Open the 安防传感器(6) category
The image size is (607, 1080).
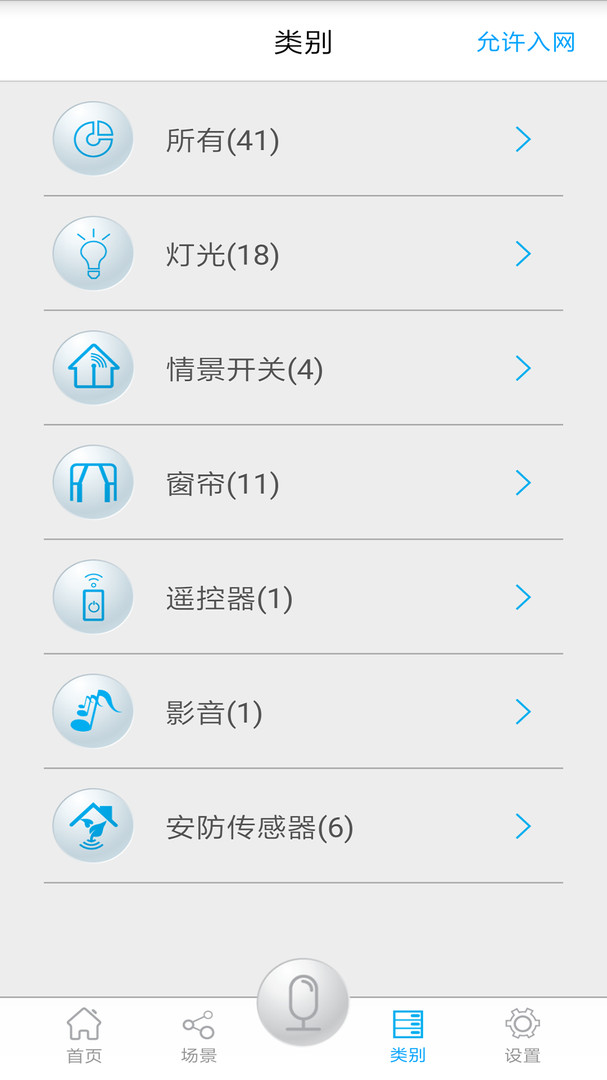coord(303,825)
